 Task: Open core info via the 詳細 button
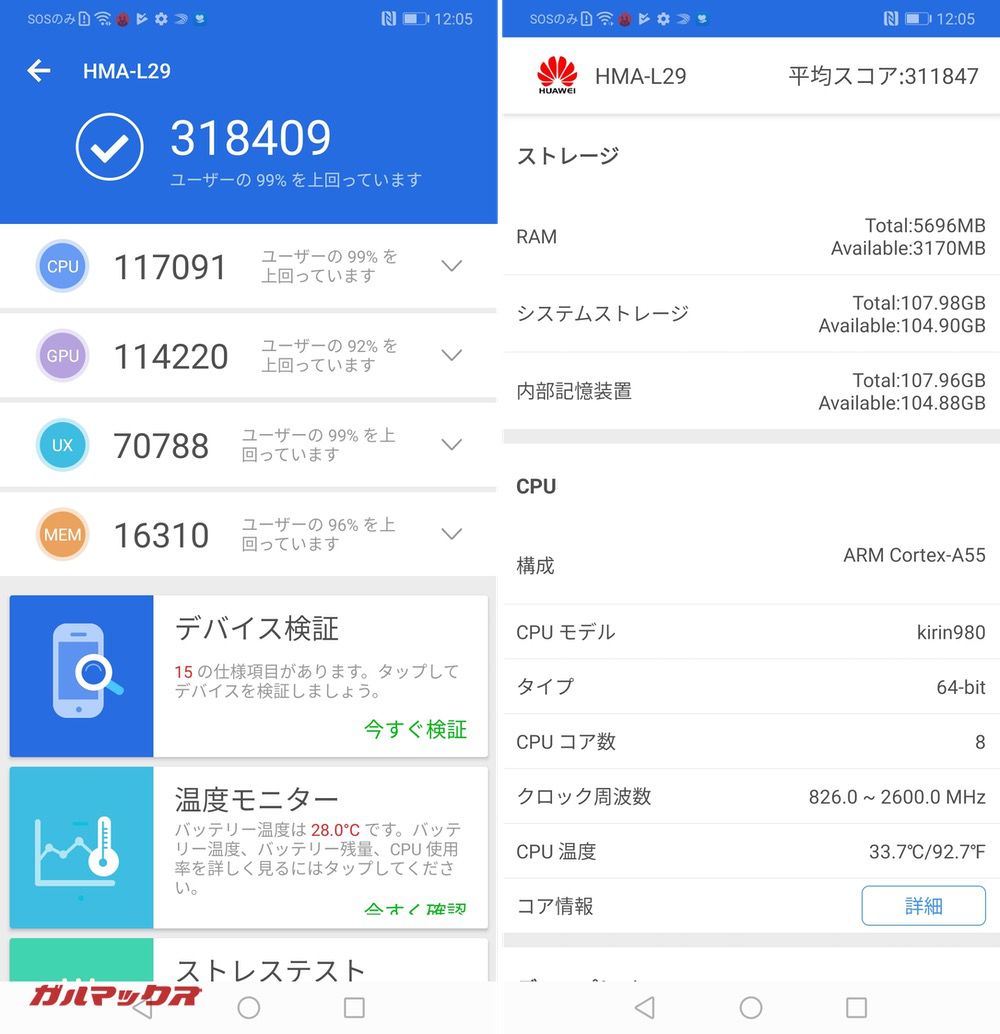[924, 905]
